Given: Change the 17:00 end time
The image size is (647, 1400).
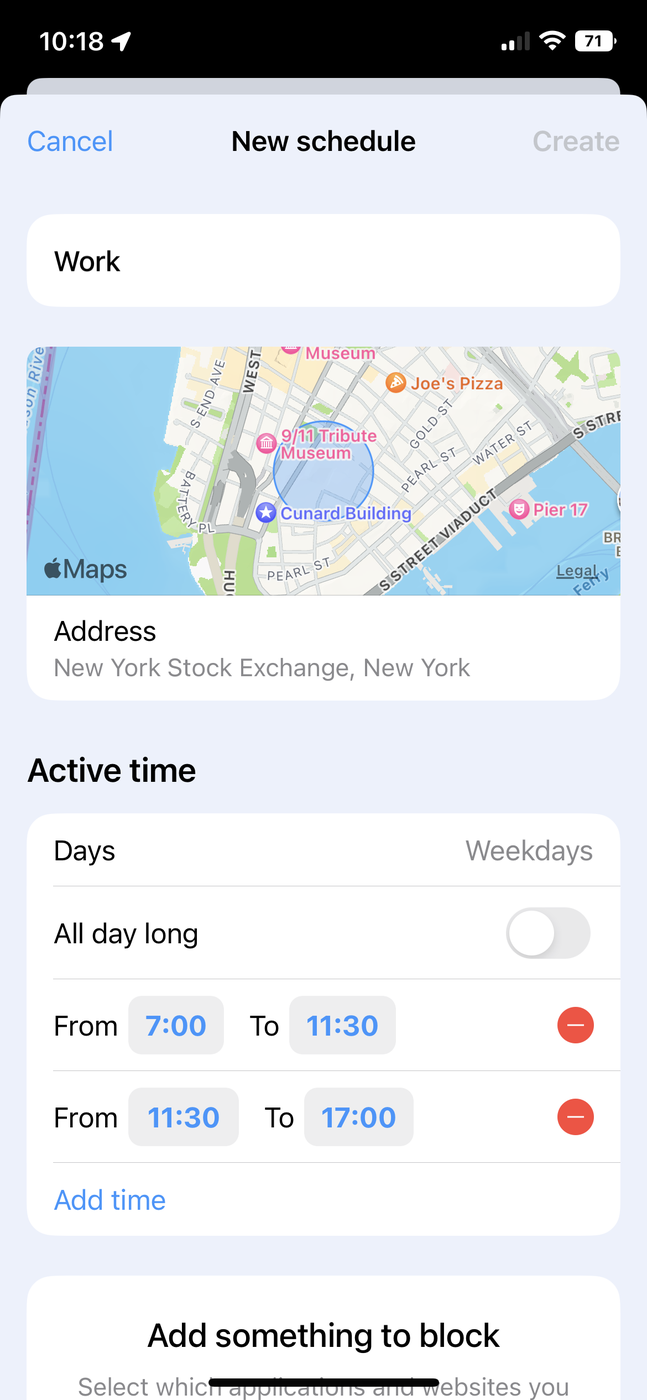Looking at the screenshot, I should tap(358, 1118).
